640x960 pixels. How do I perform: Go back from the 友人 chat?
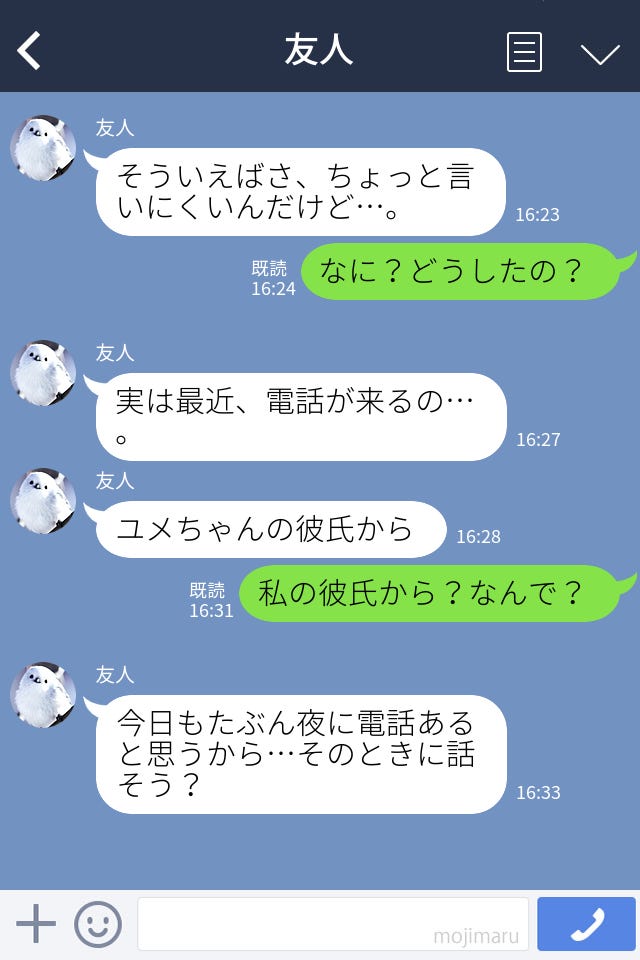coord(30,50)
